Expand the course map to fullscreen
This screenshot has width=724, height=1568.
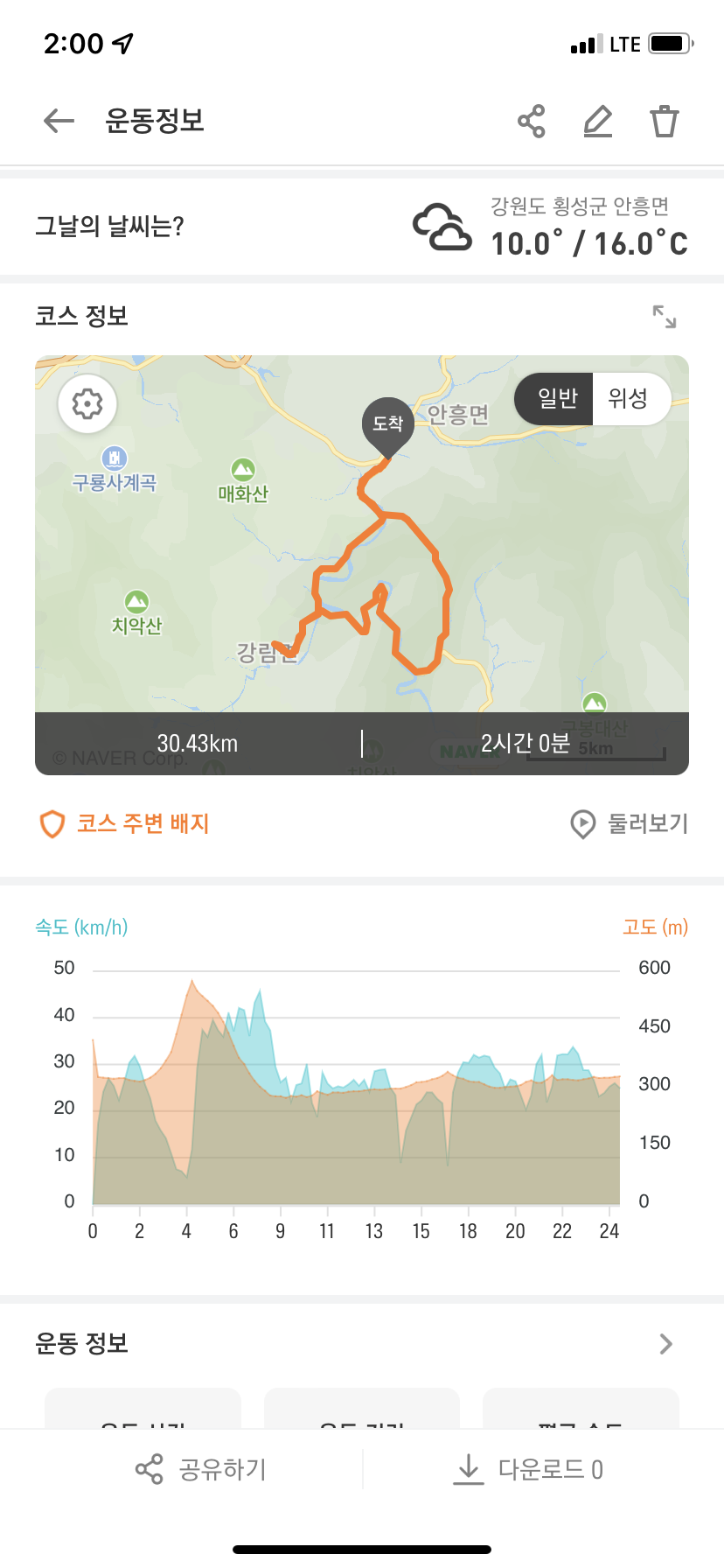click(665, 317)
